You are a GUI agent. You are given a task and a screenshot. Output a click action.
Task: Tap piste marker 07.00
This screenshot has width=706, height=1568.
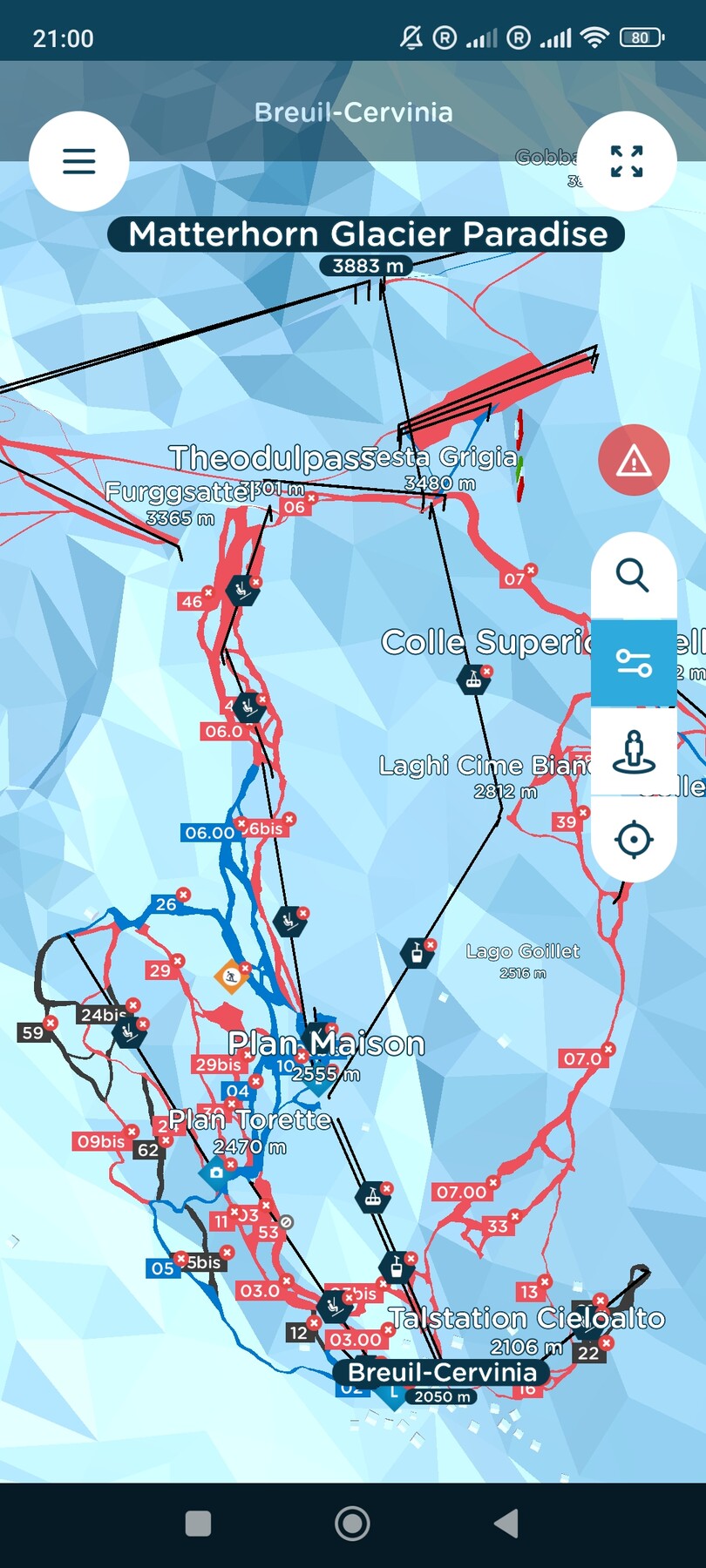(x=461, y=1192)
